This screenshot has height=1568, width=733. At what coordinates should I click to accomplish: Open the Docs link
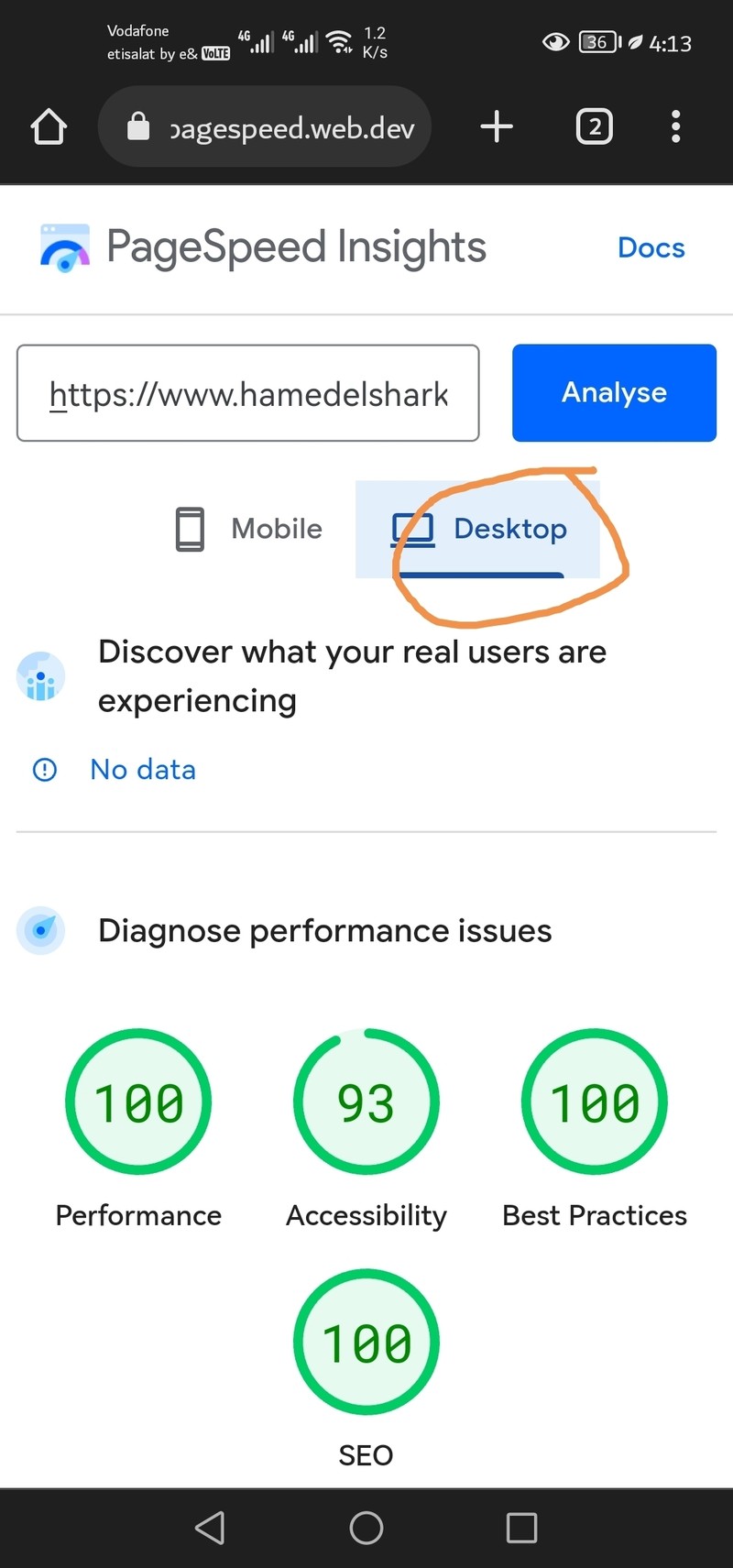pyautogui.click(x=651, y=247)
